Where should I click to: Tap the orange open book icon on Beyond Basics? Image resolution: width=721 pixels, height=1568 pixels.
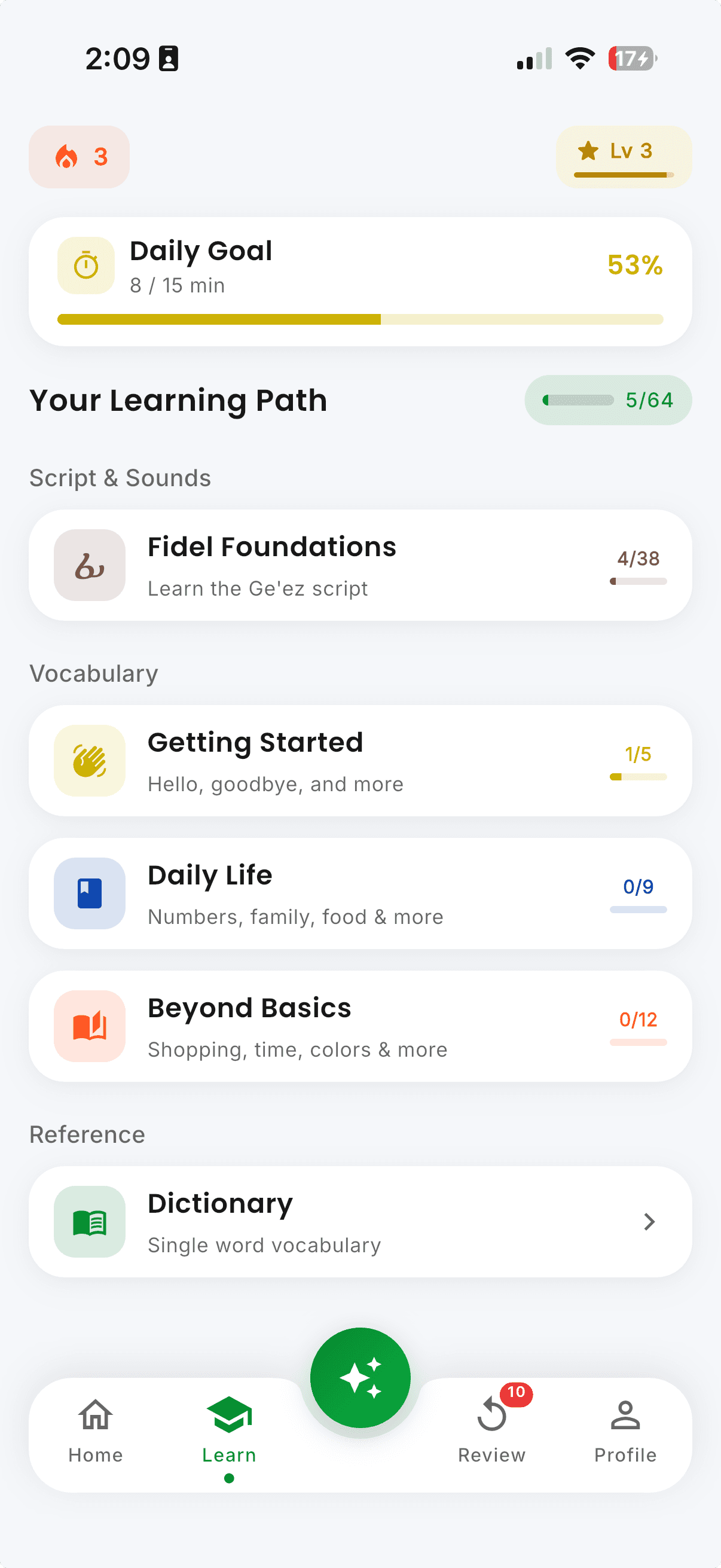[x=90, y=1026]
